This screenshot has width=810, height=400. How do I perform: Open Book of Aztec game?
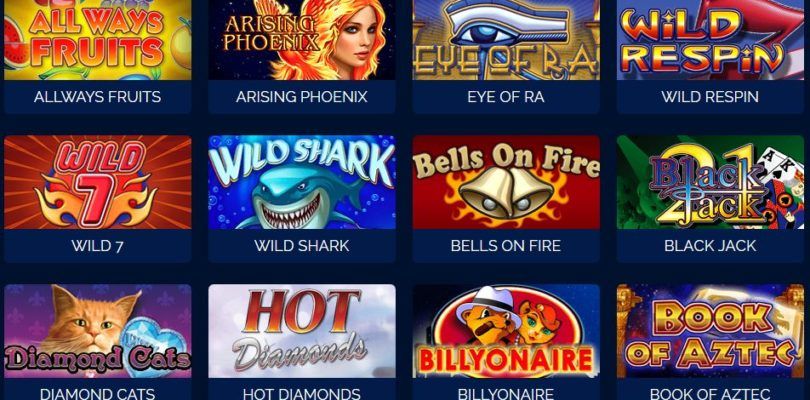[709, 332]
